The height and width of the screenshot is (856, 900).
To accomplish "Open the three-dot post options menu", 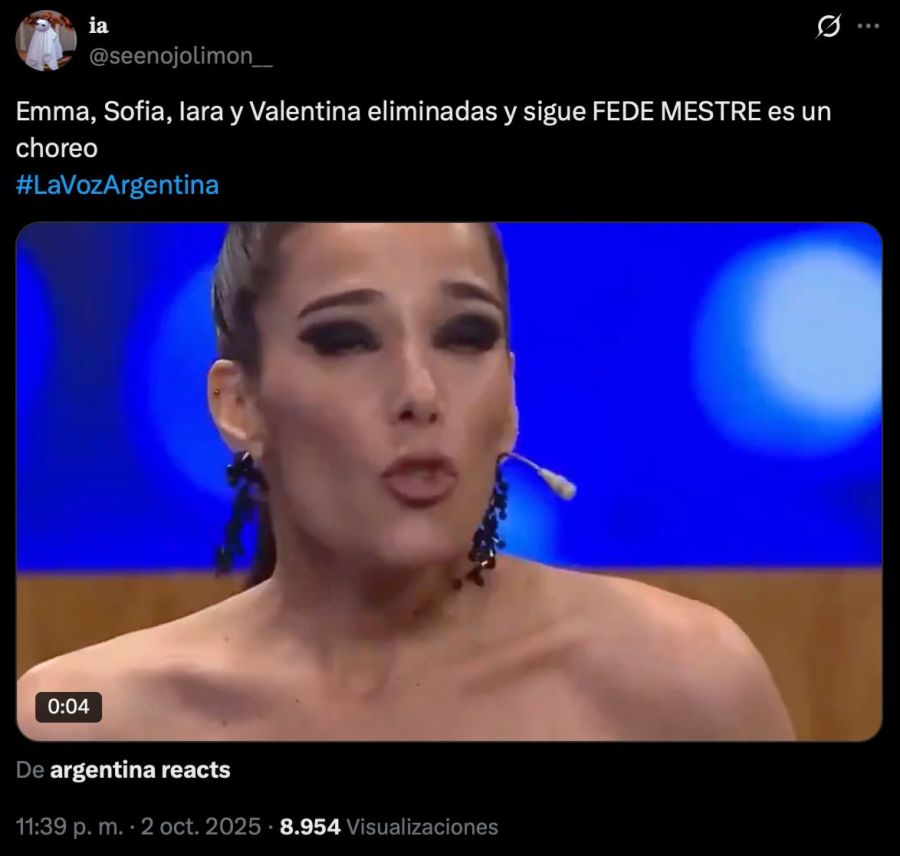I will pyautogui.click(x=868, y=27).
